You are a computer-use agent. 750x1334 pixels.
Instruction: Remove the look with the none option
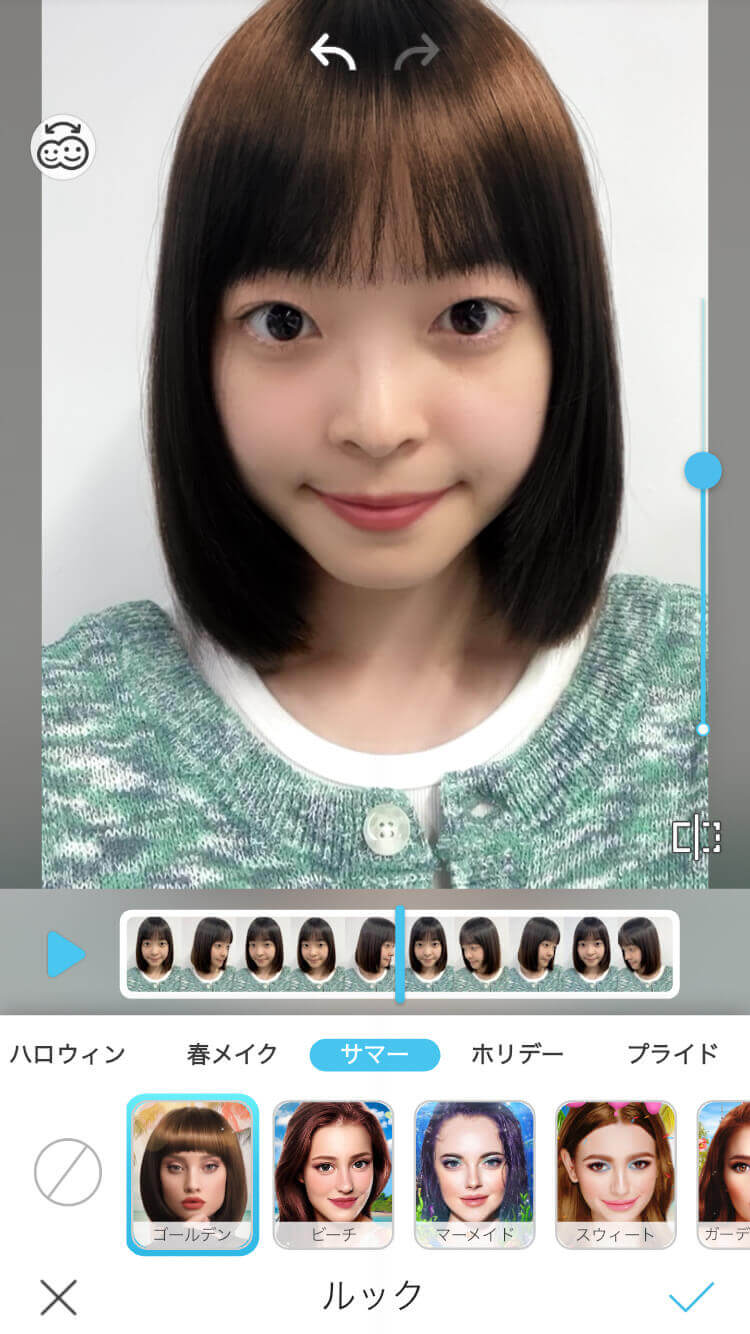[68, 1172]
